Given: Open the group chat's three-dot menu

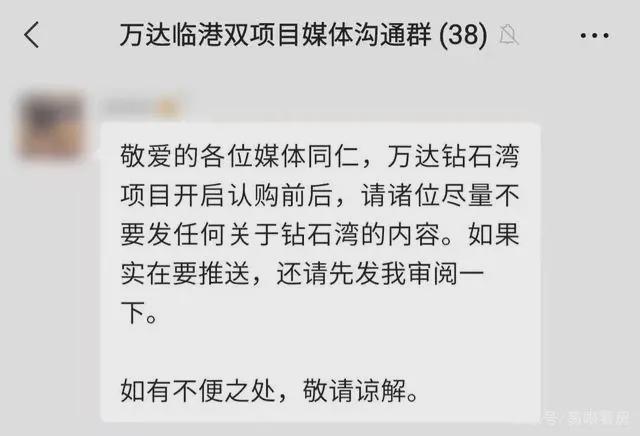Looking at the screenshot, I should [596, 36].
